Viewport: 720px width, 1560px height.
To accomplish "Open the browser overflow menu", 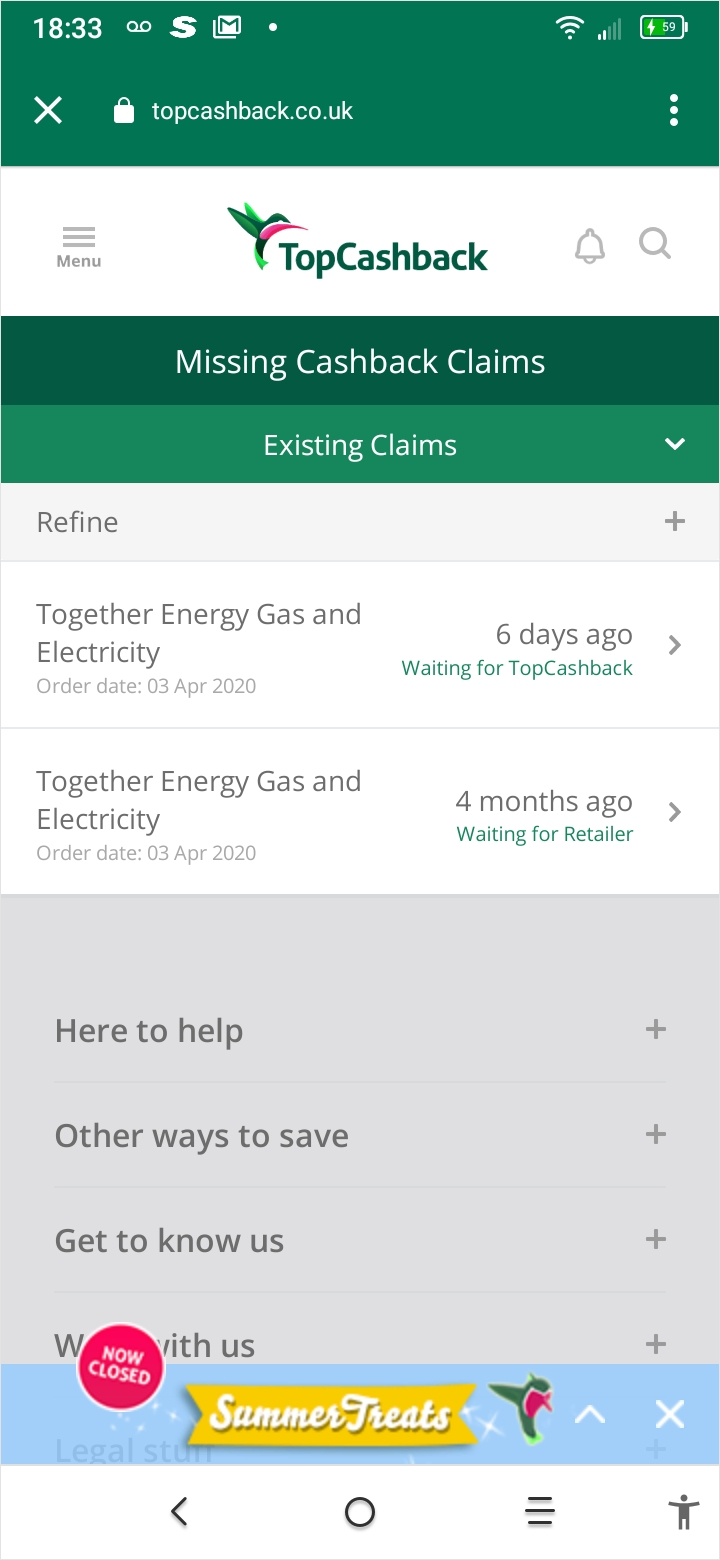I will (x=674, y=111).
